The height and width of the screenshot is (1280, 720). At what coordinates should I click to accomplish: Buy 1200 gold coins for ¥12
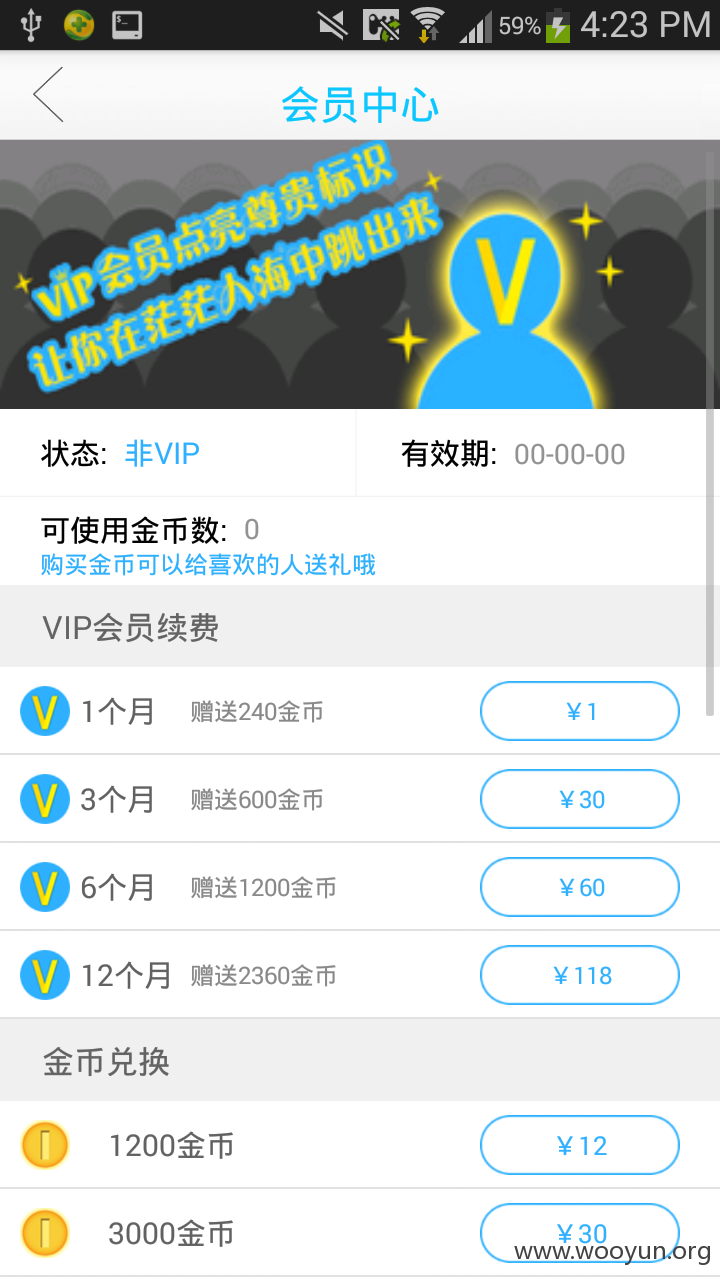(x=580, y=1145)
